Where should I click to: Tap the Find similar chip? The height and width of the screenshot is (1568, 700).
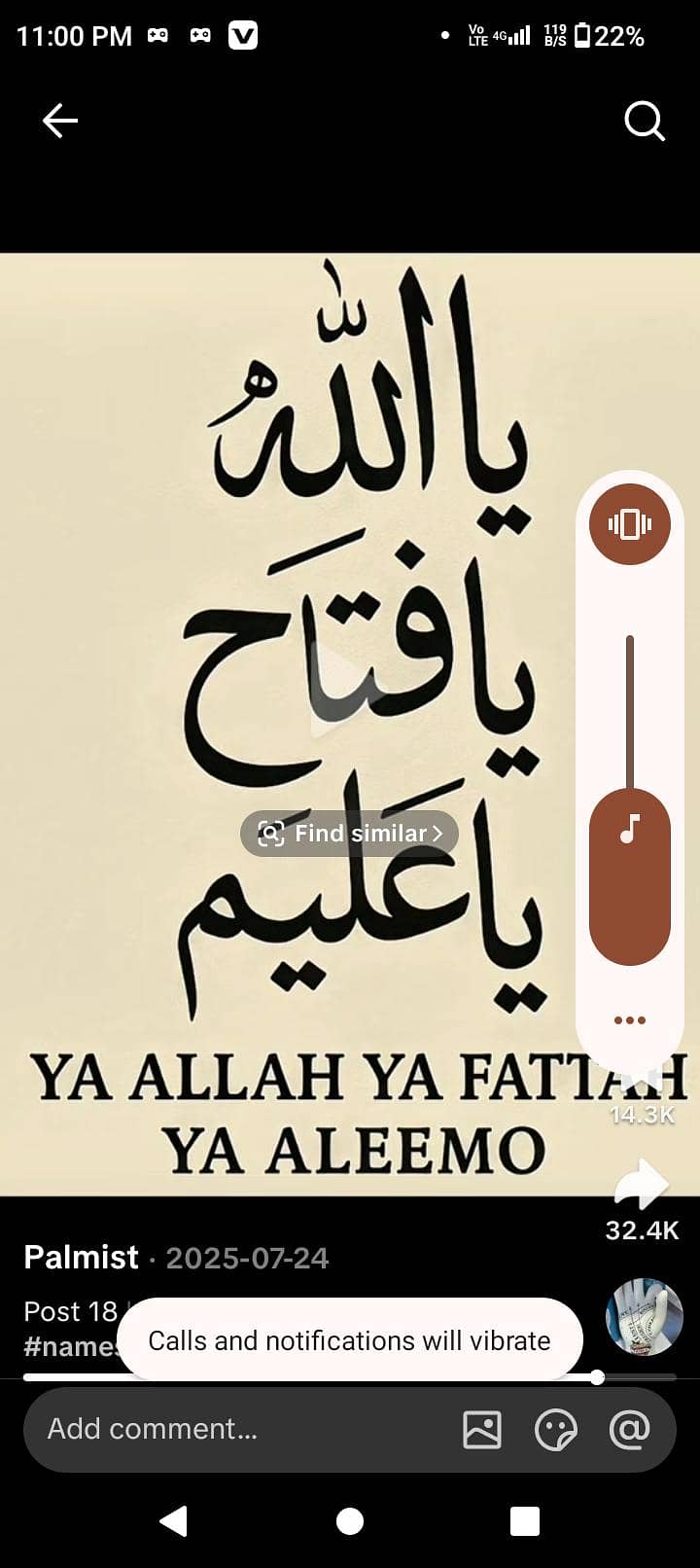click(x=349, y=834)
